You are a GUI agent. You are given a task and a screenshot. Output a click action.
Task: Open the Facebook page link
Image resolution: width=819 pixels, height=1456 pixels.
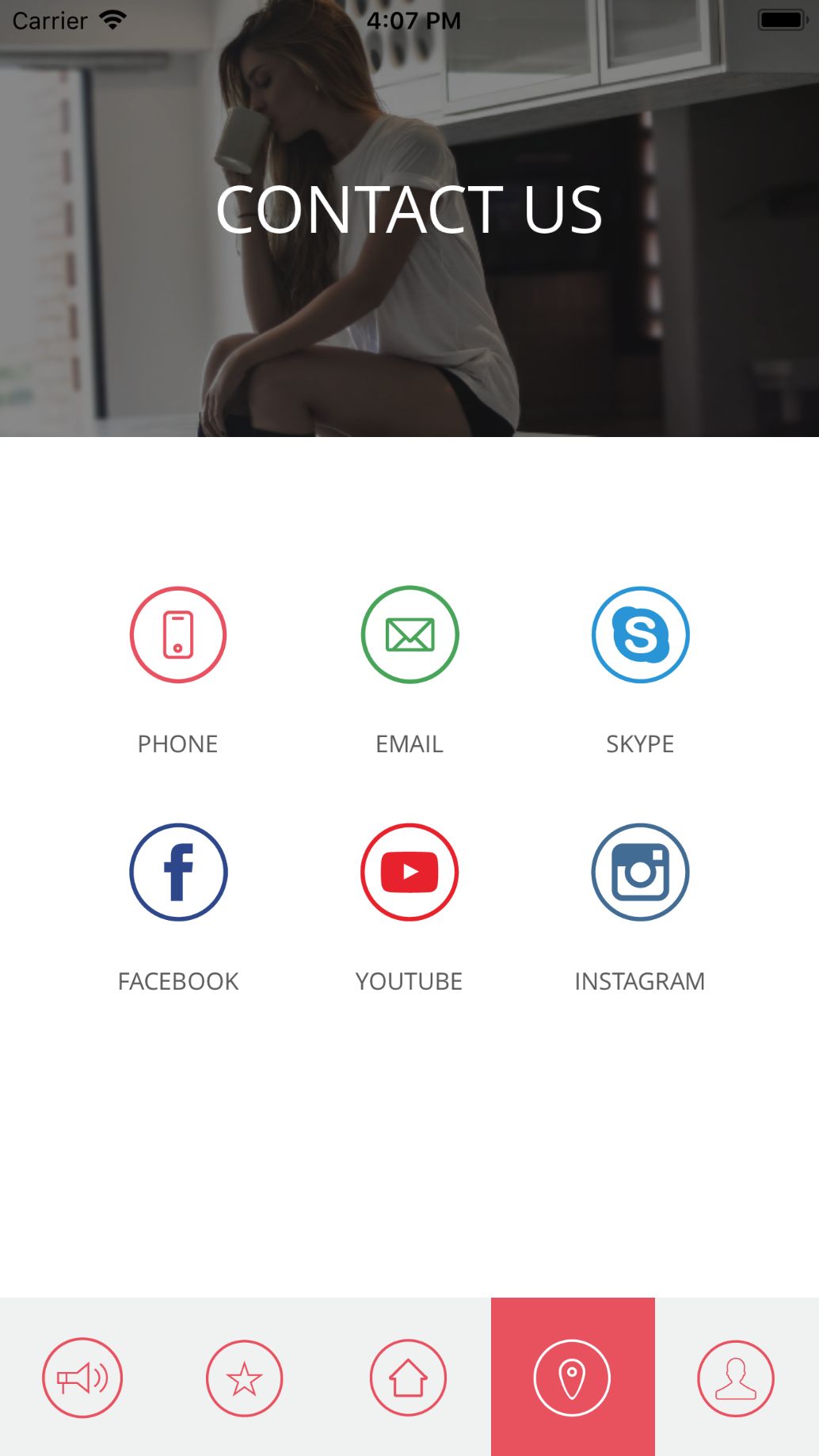pos(178,872)
